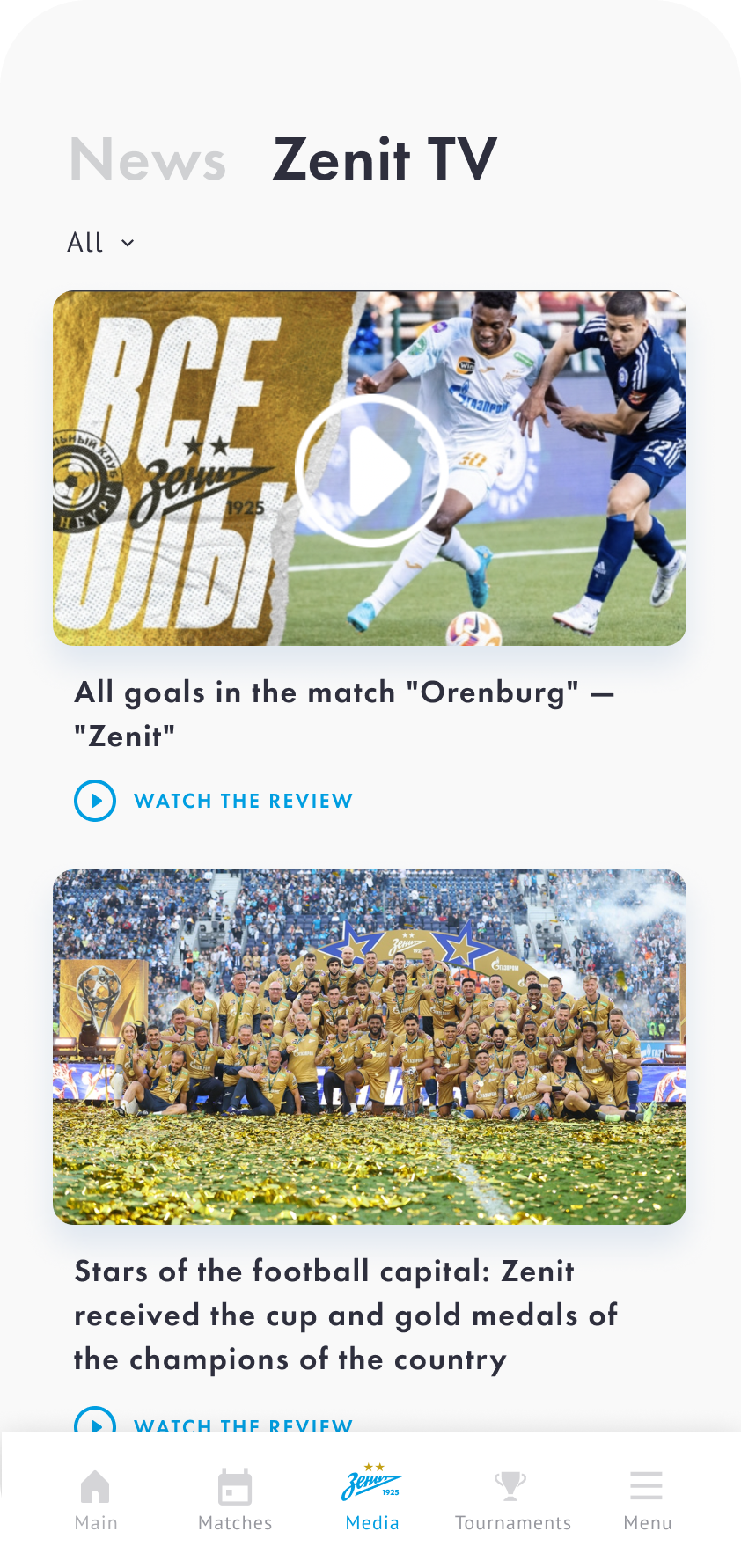Open the Zenit champions cup ceremony video
Image resolution: width=741 pixels, height=1568 pixels.
click(370, 1047)
